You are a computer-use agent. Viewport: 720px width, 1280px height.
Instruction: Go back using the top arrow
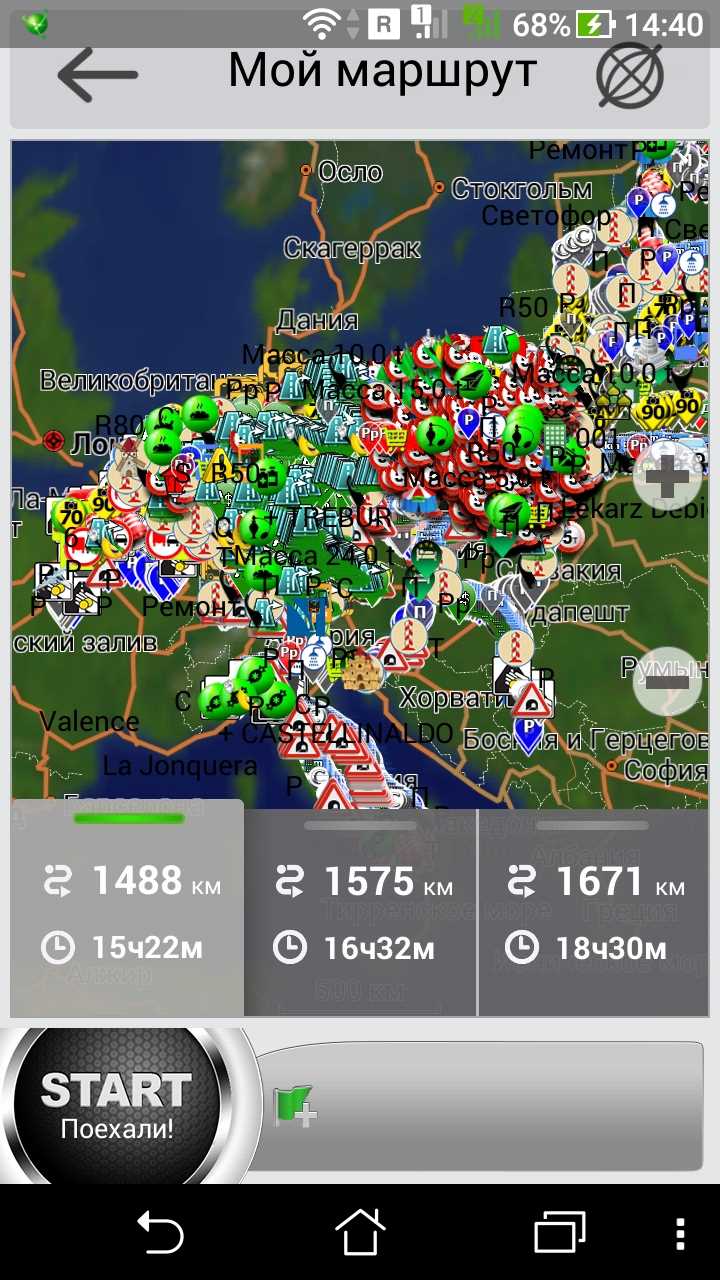coord(97,75)
